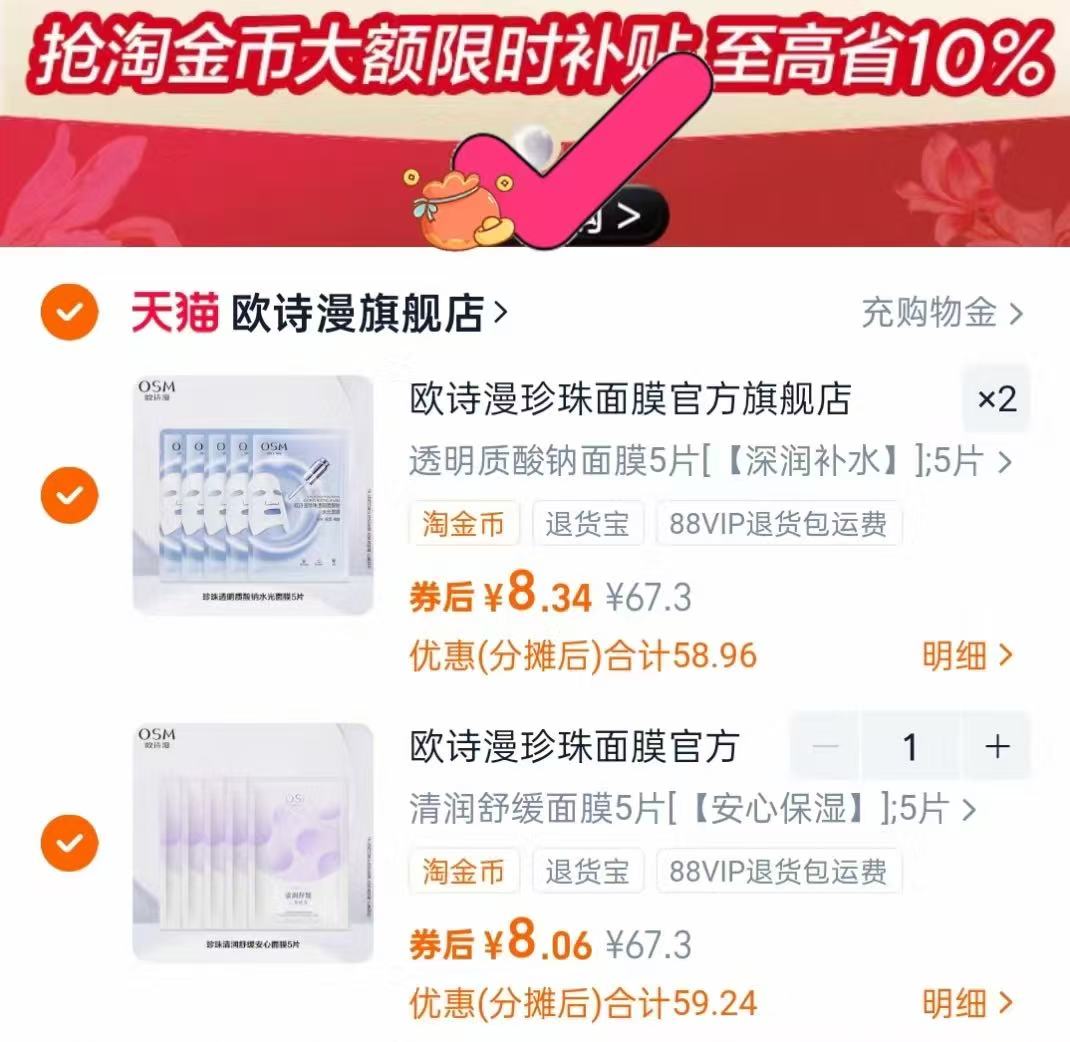
Task: Open the 透明质酸钠面膜 product image
Action: pos(253,494)
